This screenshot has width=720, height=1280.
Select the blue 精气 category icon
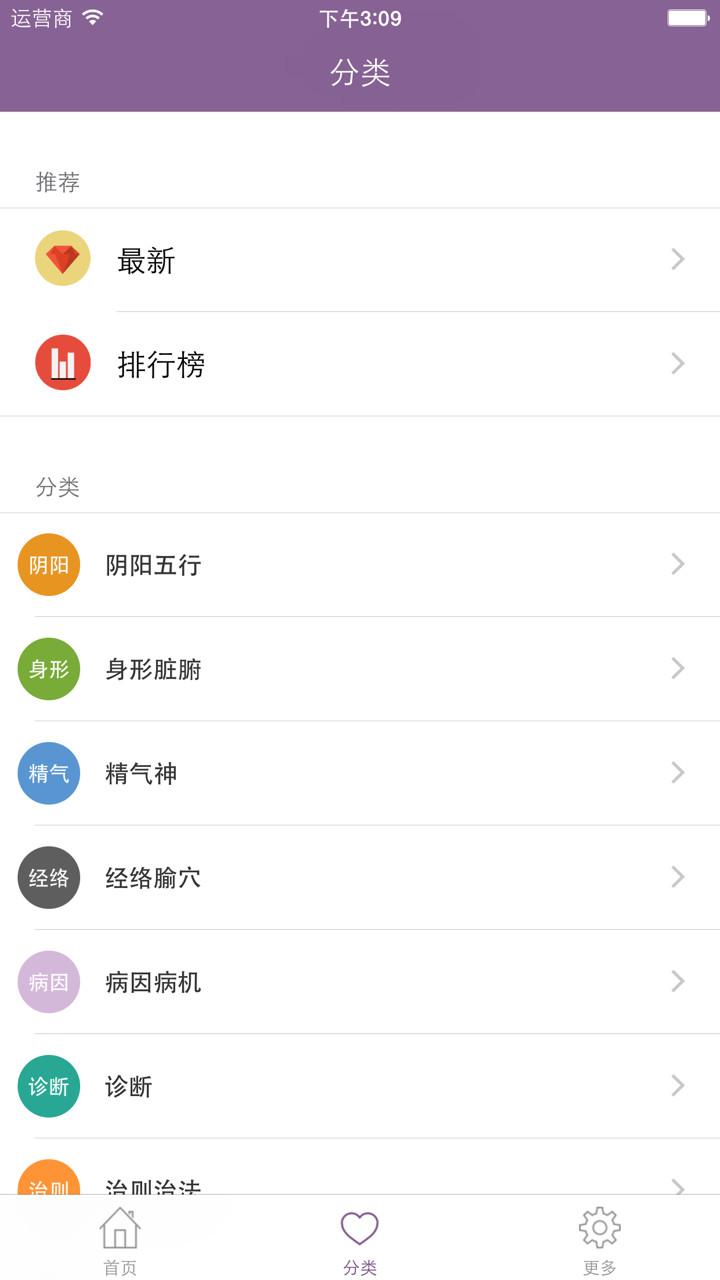(x=48, y=773)
